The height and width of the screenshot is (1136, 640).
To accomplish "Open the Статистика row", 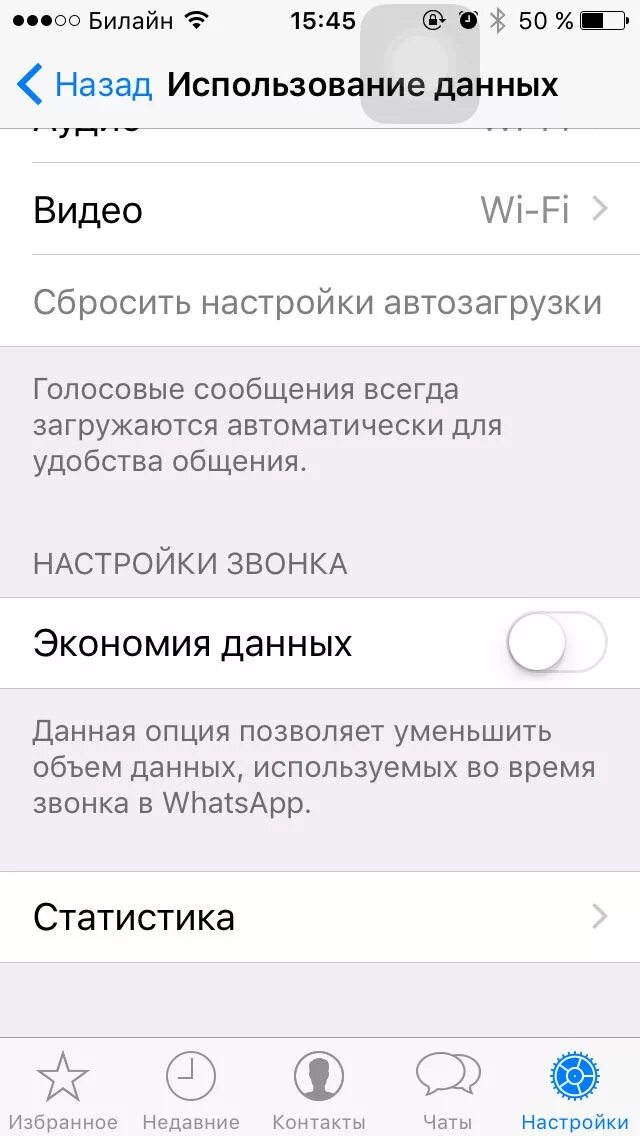I will (320, 917).
